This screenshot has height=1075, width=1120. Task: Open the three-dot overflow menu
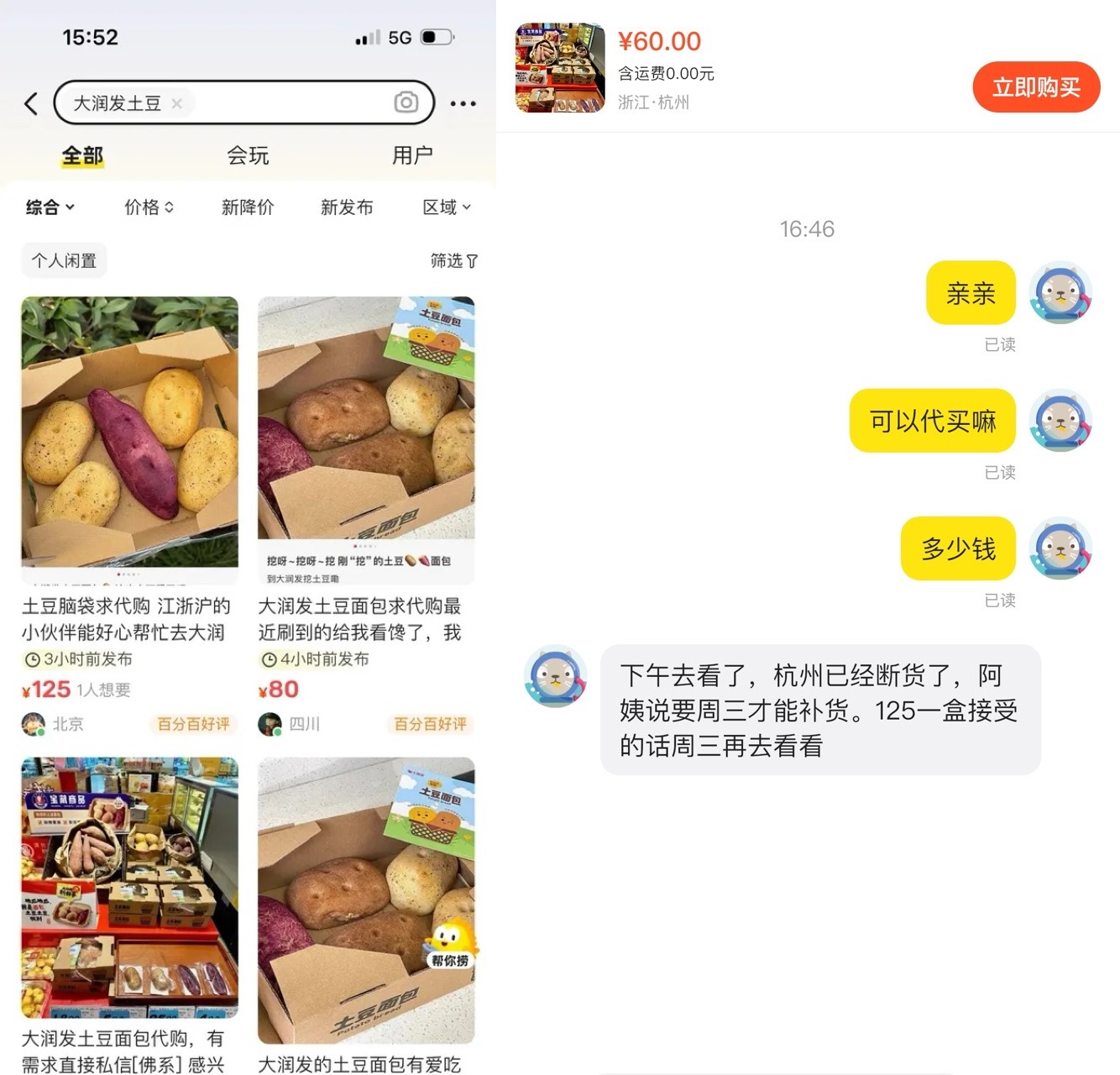coord(463,103)
